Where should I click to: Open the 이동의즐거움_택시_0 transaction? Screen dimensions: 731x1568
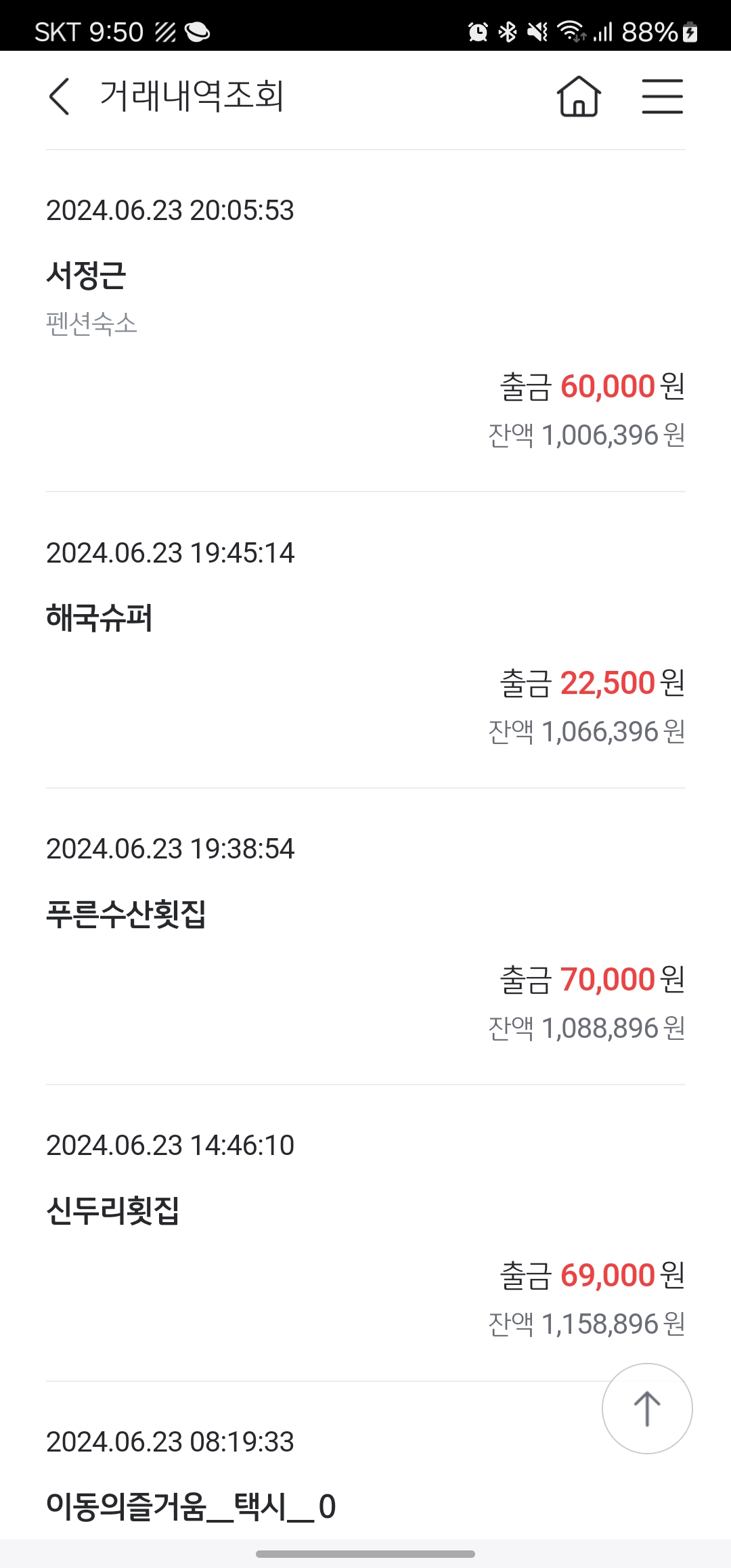365,1461
